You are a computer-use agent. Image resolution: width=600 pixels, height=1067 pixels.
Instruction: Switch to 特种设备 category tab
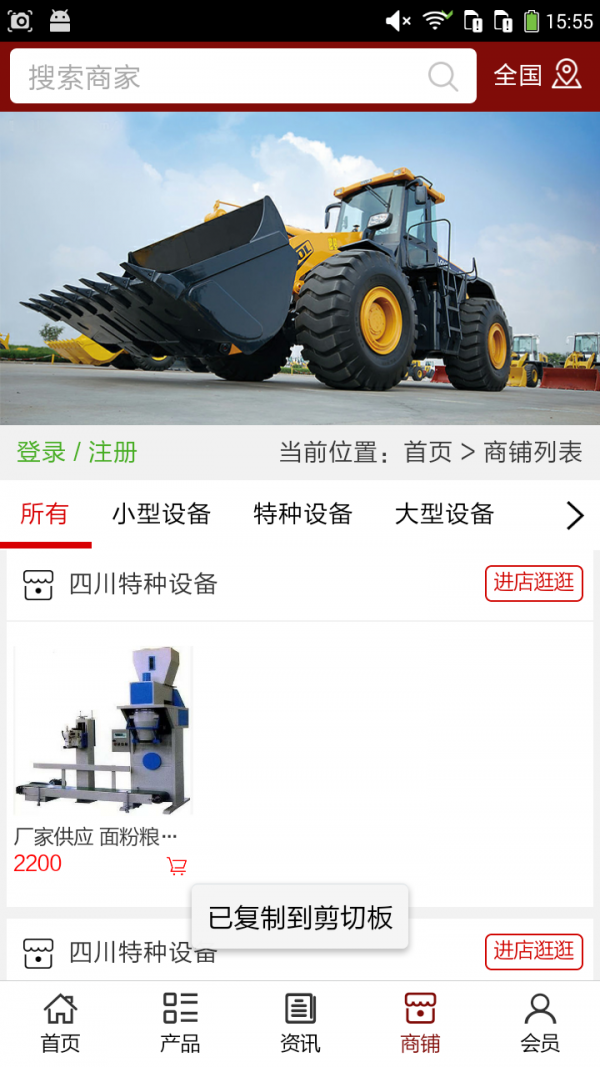[303, 514]
